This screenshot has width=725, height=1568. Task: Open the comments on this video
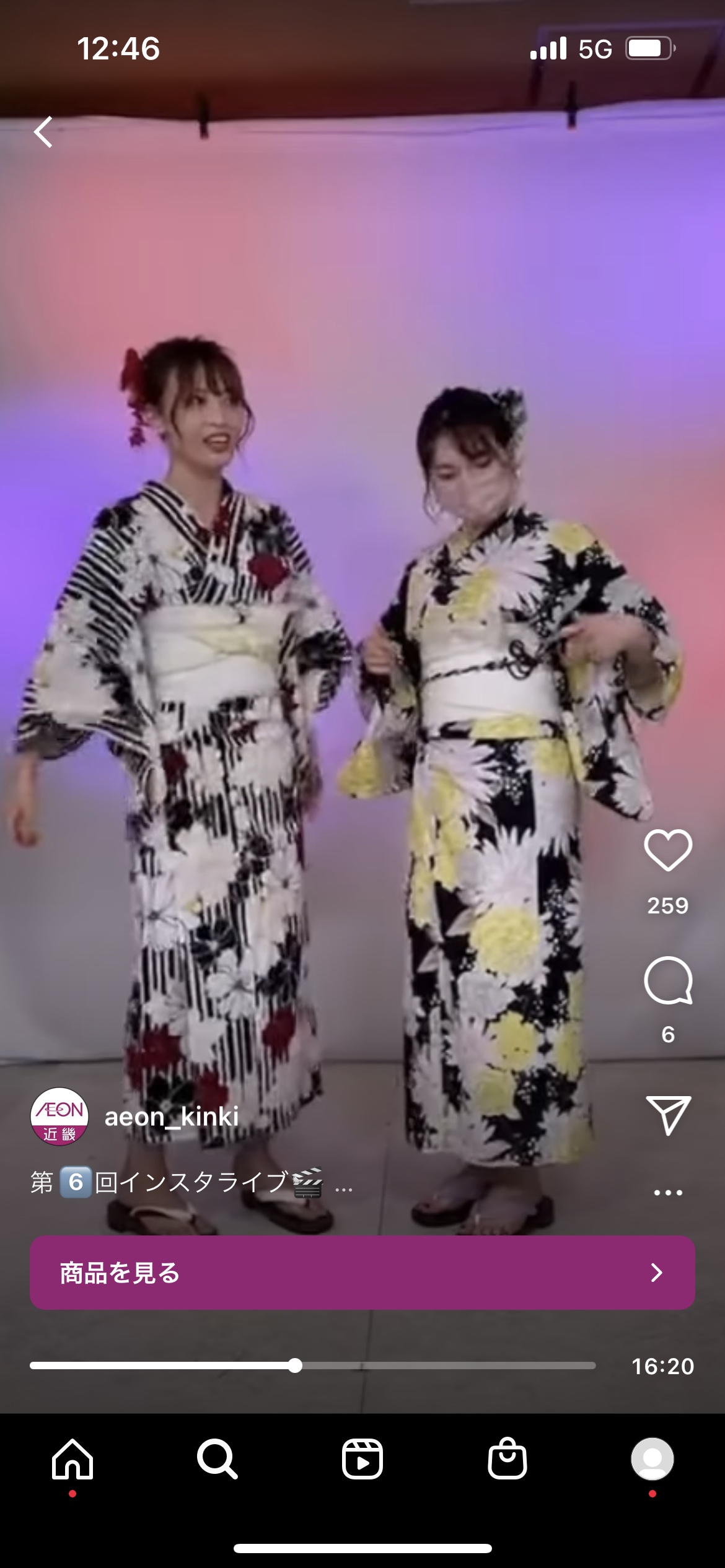tap(668, 980)
